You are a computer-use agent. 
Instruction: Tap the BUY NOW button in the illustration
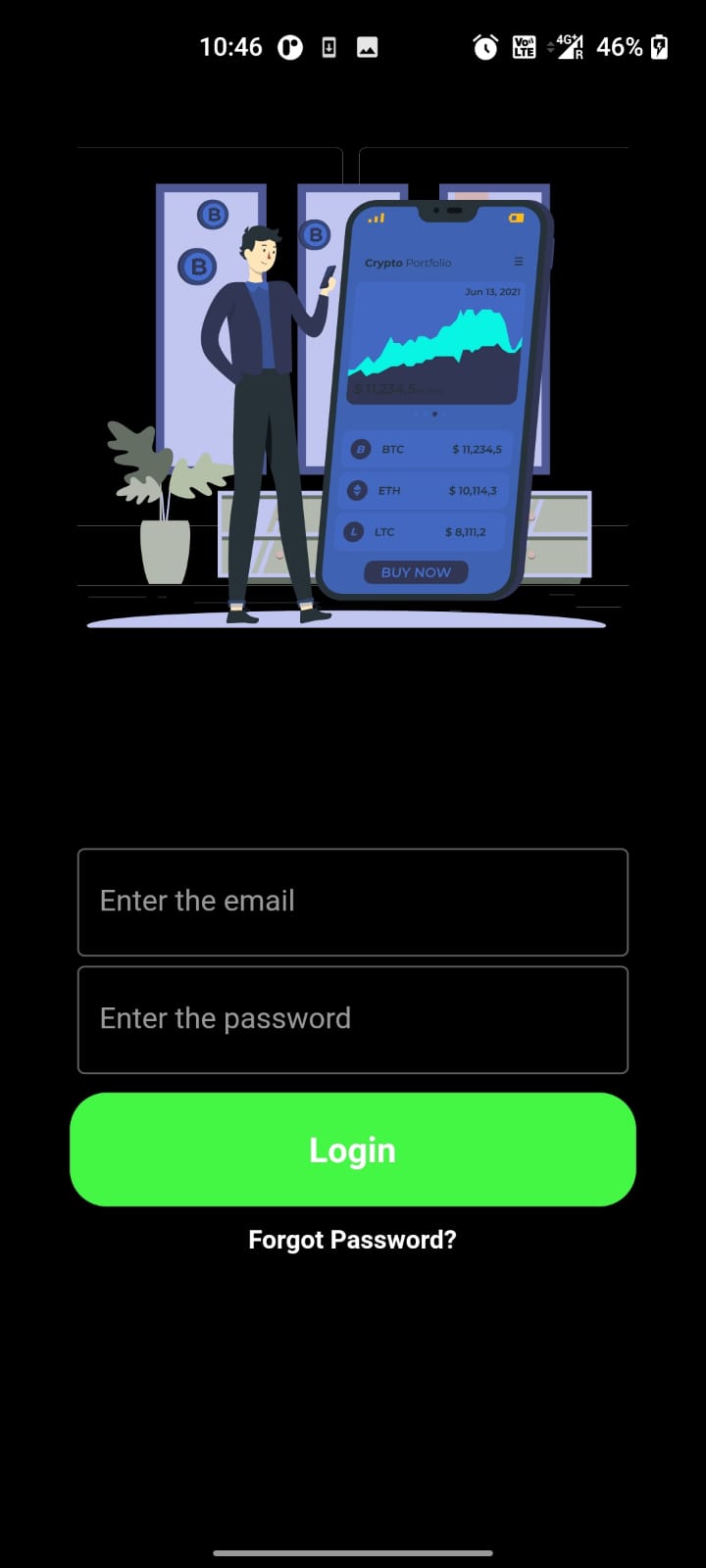pyautogui.click(x=415, y=571)
